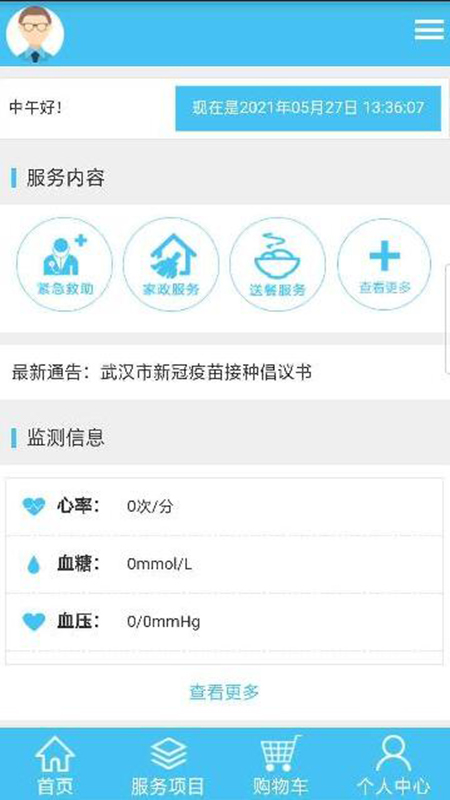Open the 武汉市新冠疫苗接种倡议书 notice
Image resolution: width=450 pixels, height=800 pixels.
click(x=206, y=372)
